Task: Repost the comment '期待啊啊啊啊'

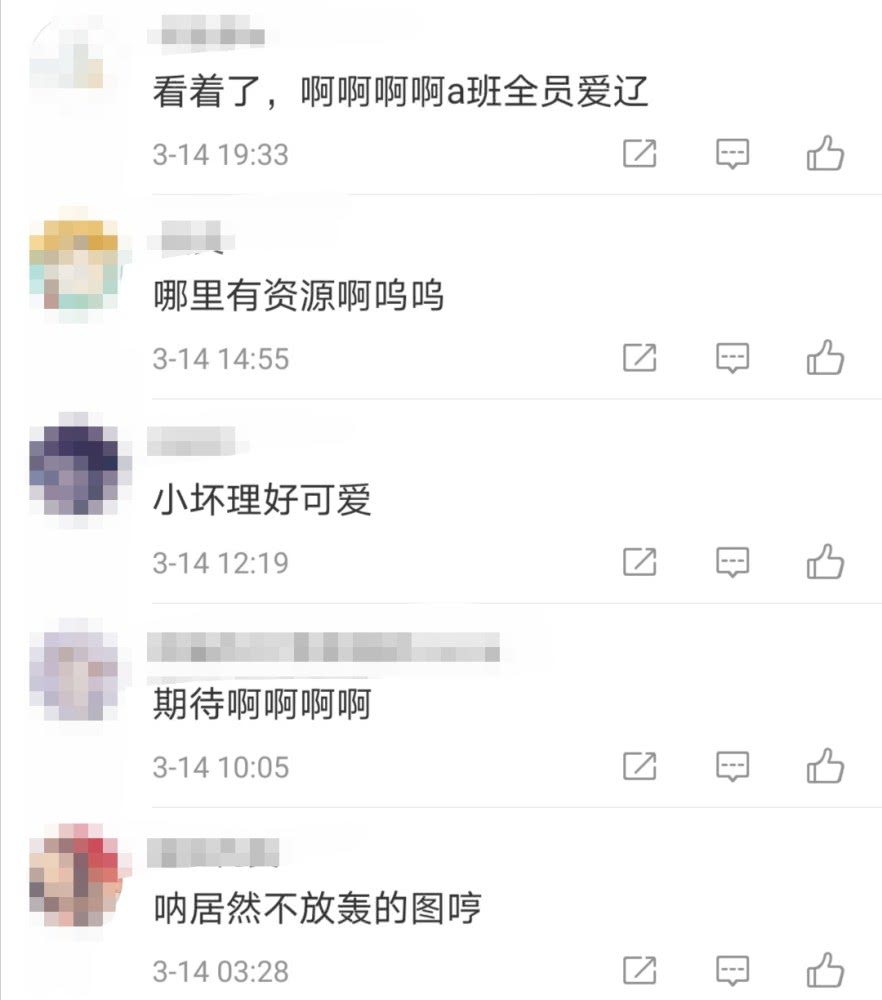Action: [x=640, y=766]
